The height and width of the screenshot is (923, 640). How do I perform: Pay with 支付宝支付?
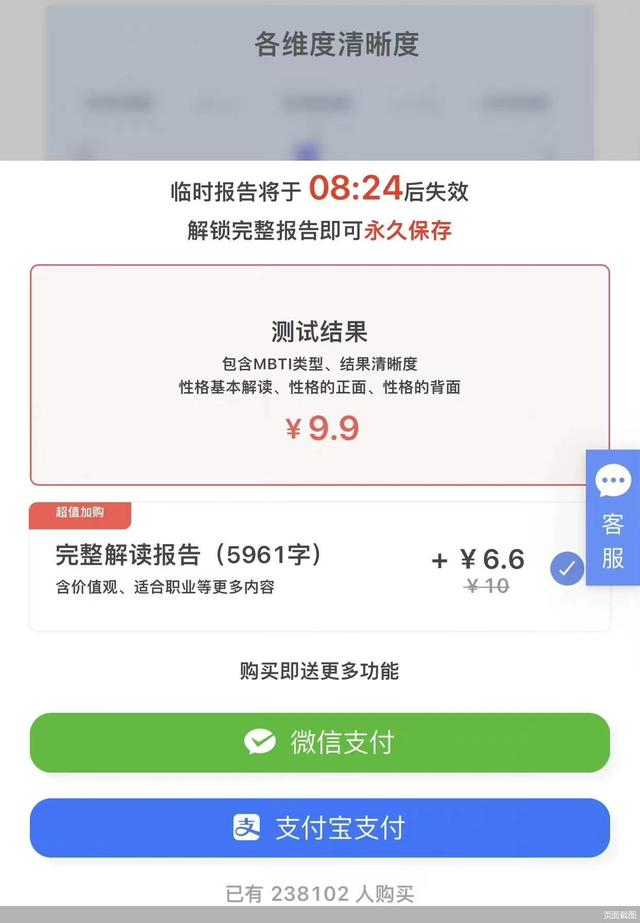(319, 828)
